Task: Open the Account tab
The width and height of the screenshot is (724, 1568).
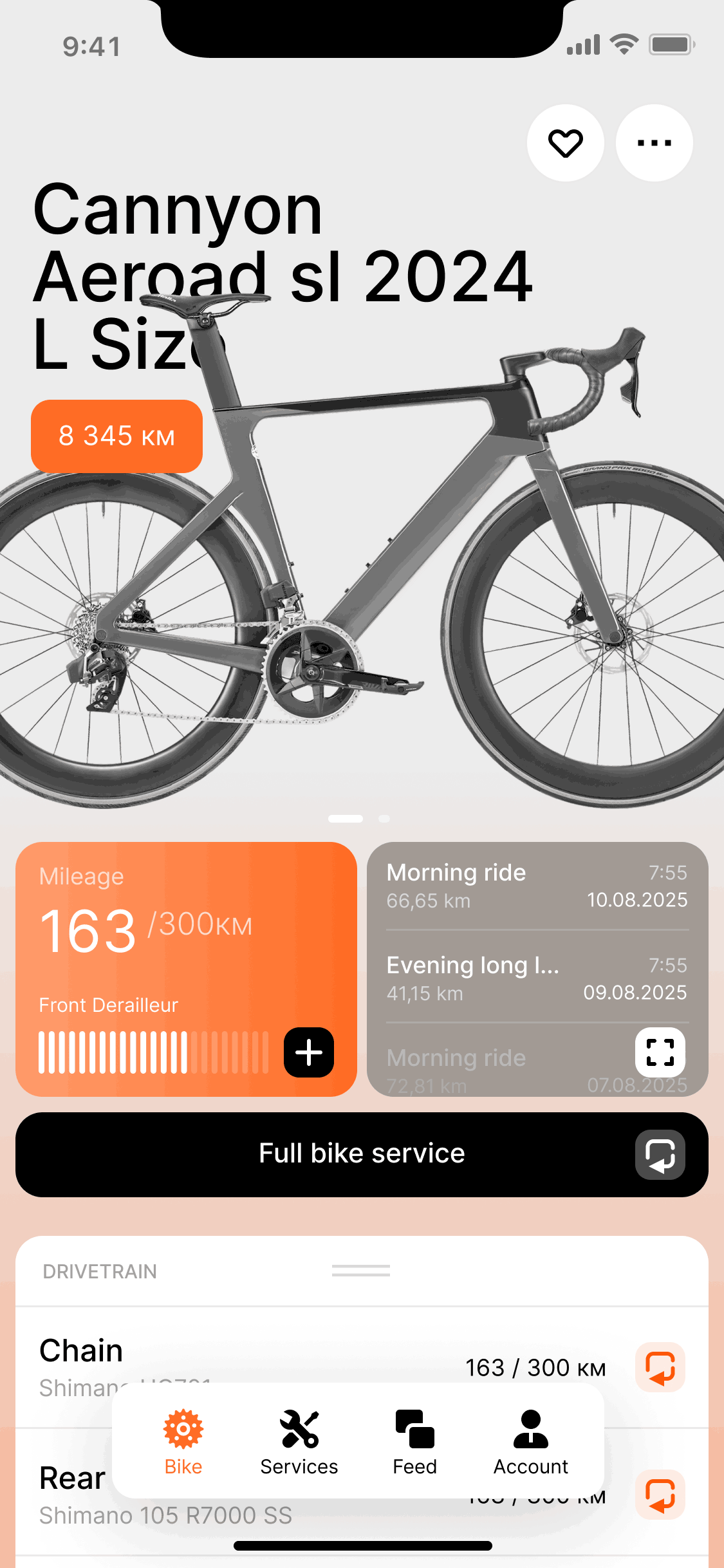Action: (531, 1442)
